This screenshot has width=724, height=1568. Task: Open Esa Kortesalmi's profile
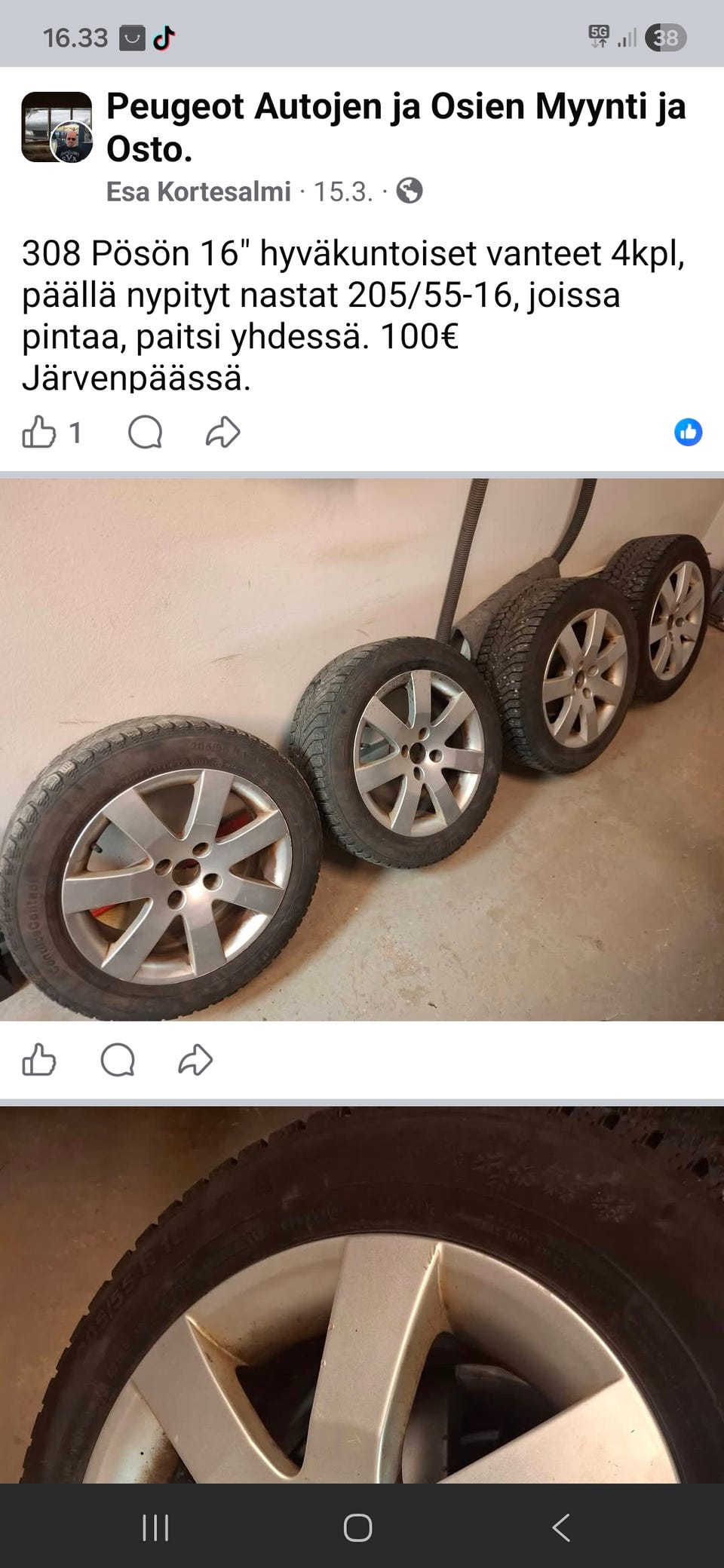pos(198,191)
